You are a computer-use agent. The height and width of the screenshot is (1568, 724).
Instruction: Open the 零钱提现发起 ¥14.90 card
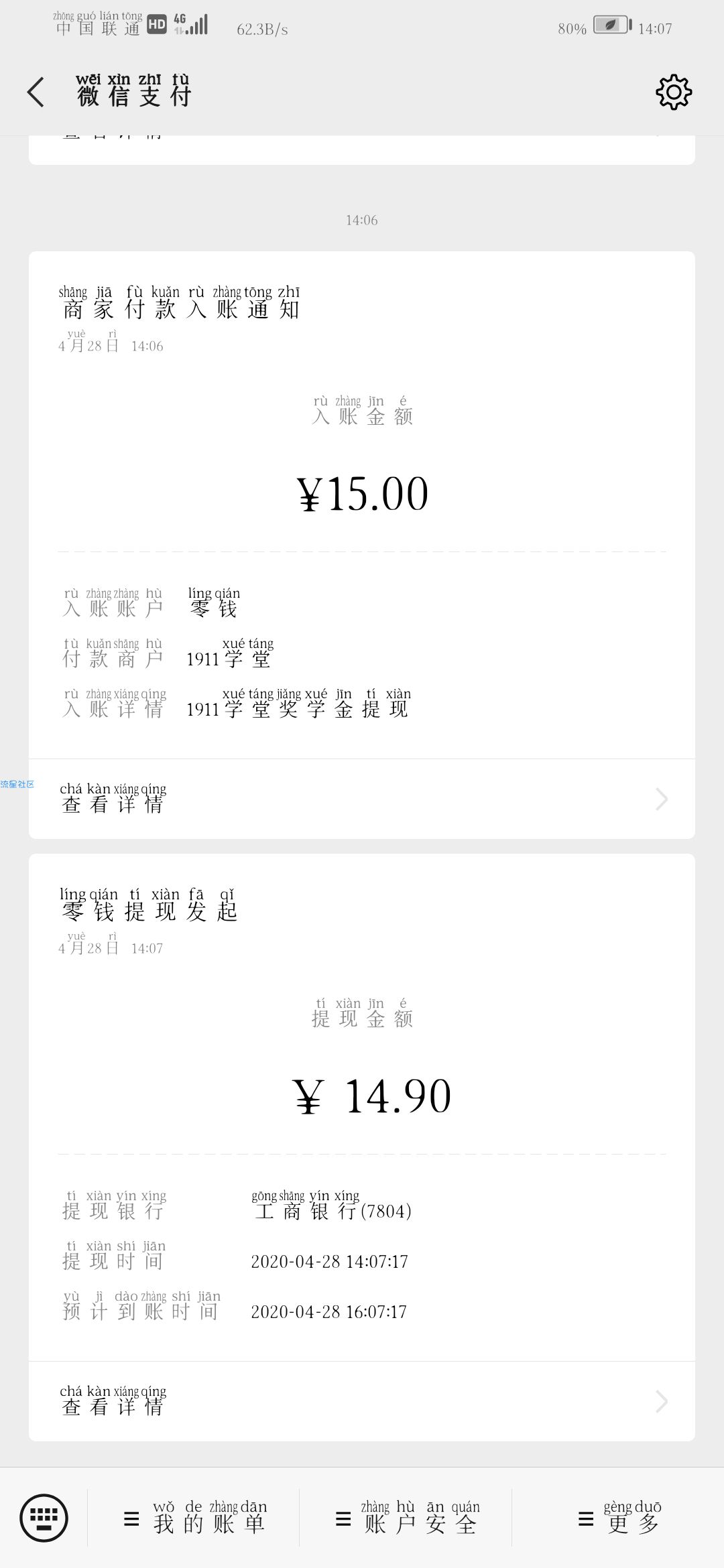[x=362, y=1108]
